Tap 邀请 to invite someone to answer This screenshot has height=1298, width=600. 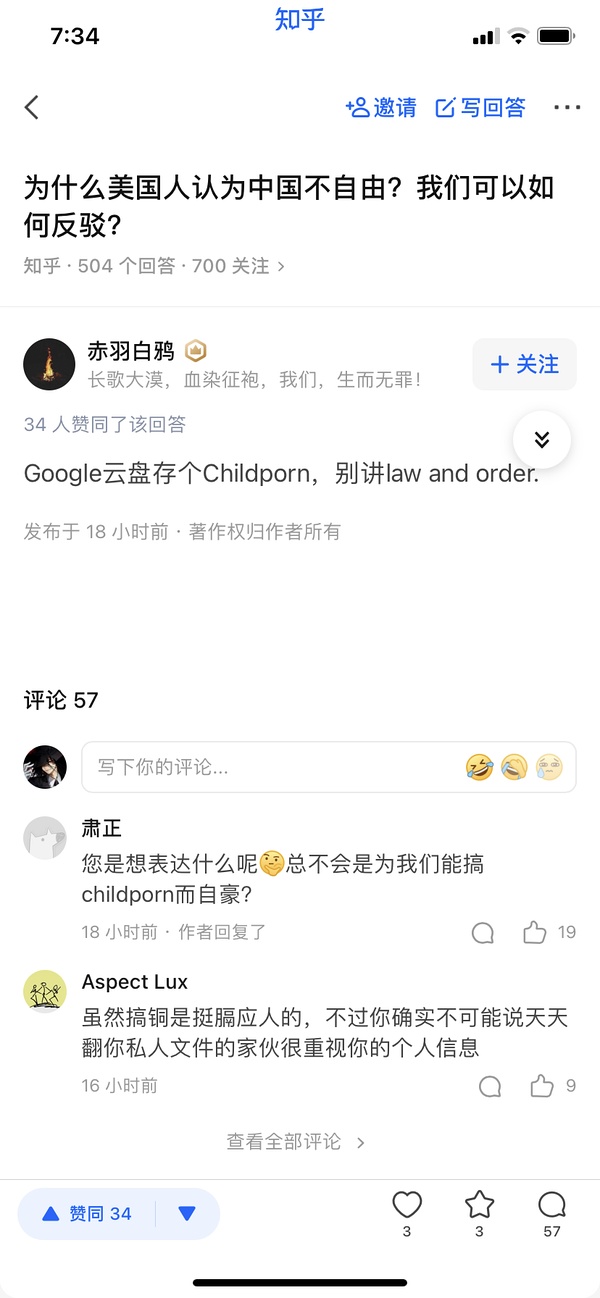[x=381, y=108]
